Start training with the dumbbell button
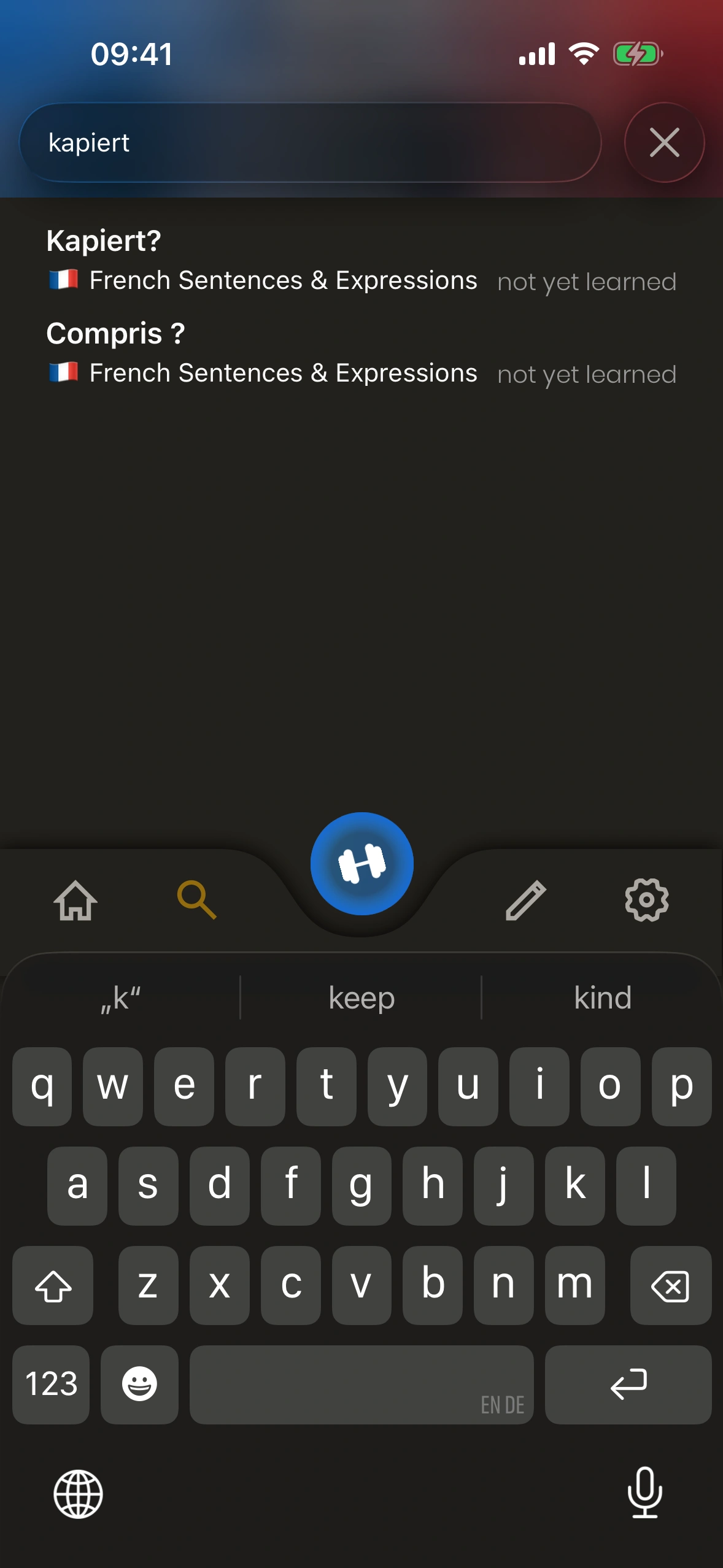The width and height of the screenshot is (723, 1568). click(361, 864)
